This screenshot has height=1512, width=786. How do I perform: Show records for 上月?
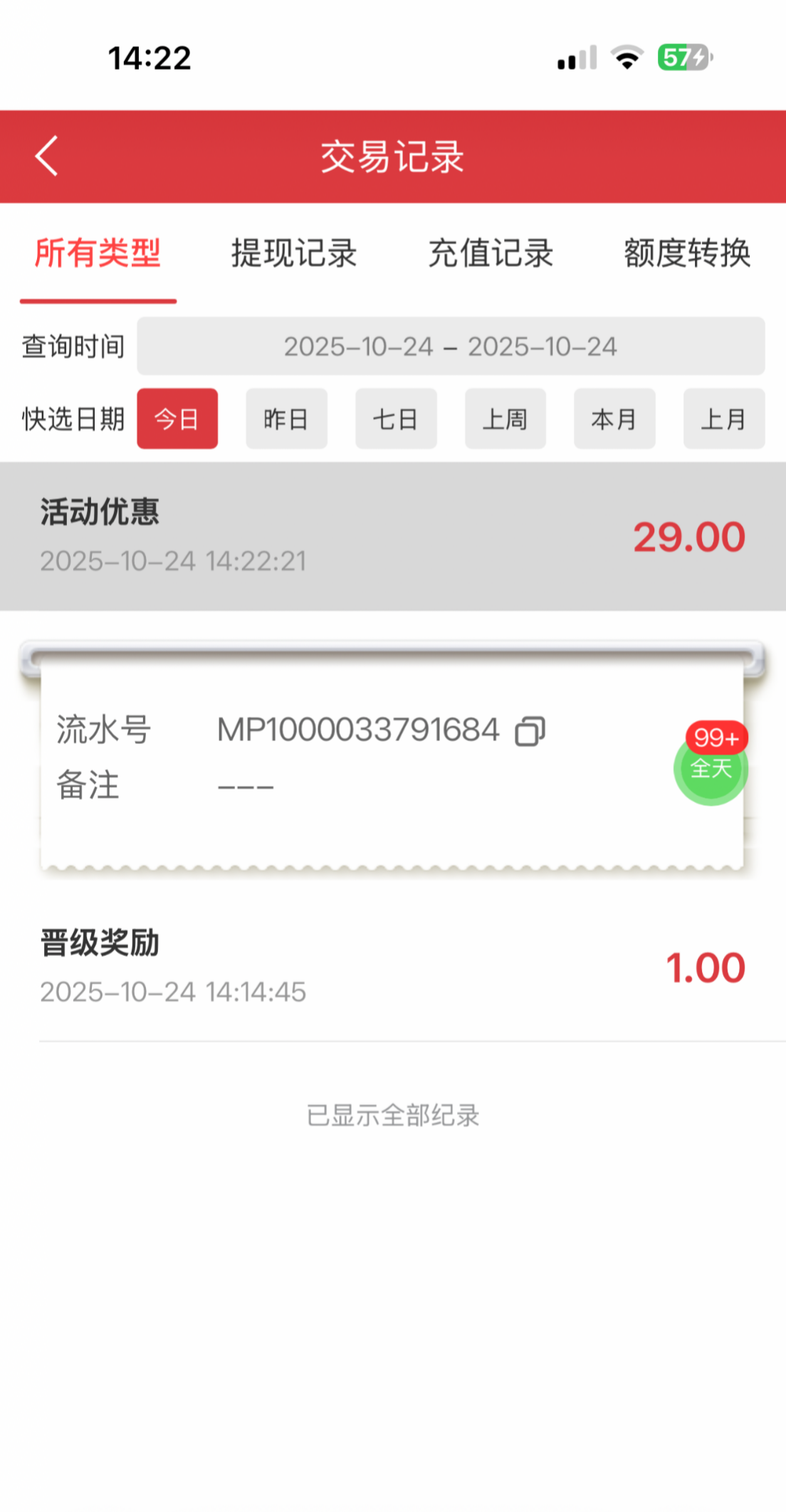723,419
